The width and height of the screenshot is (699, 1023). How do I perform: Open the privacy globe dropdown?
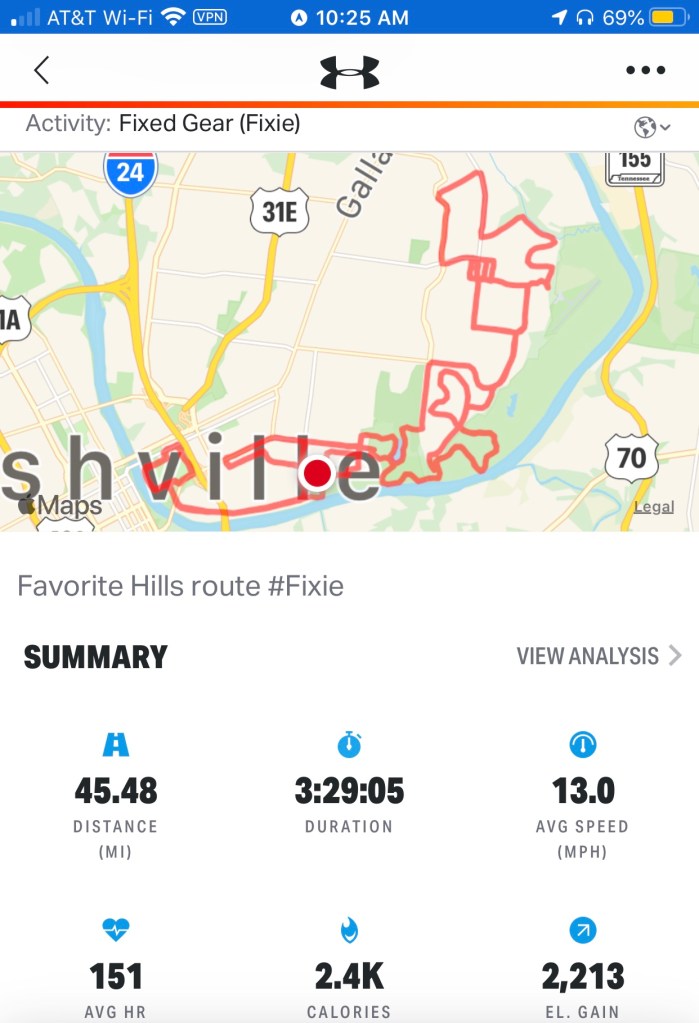pos(651,127)
